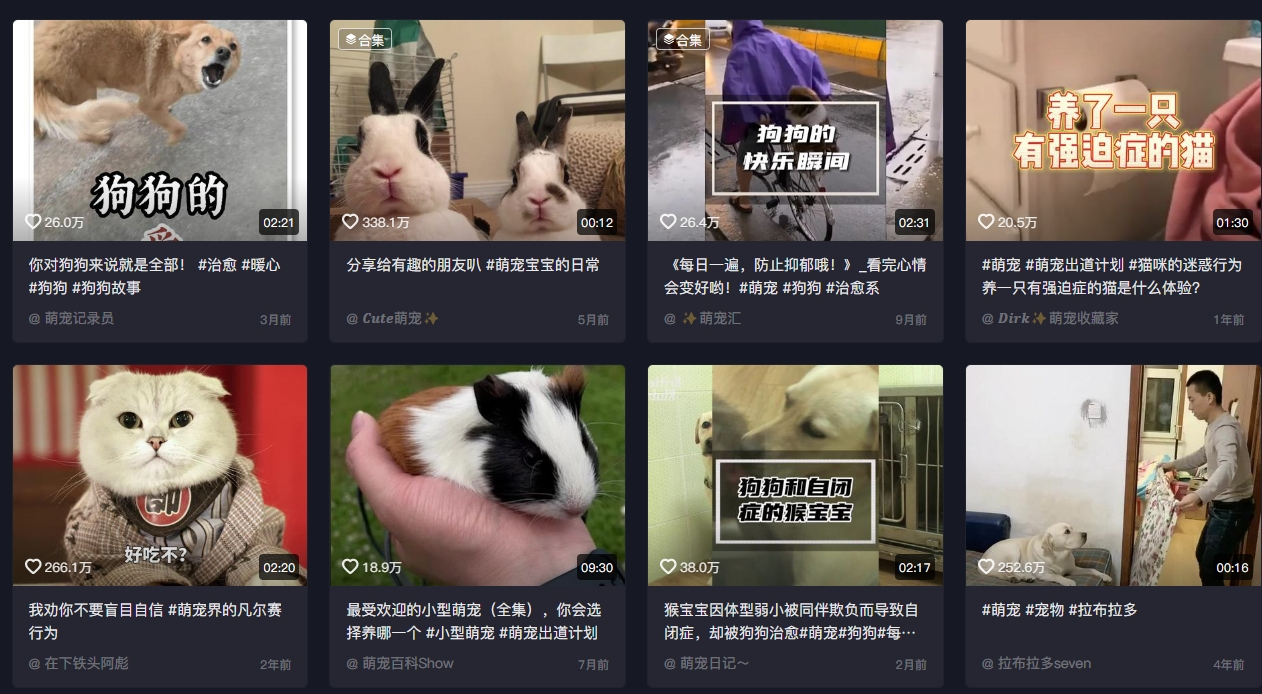
Task: Visit author 萌宠记录员's profile
Action: tap(78, 318)
